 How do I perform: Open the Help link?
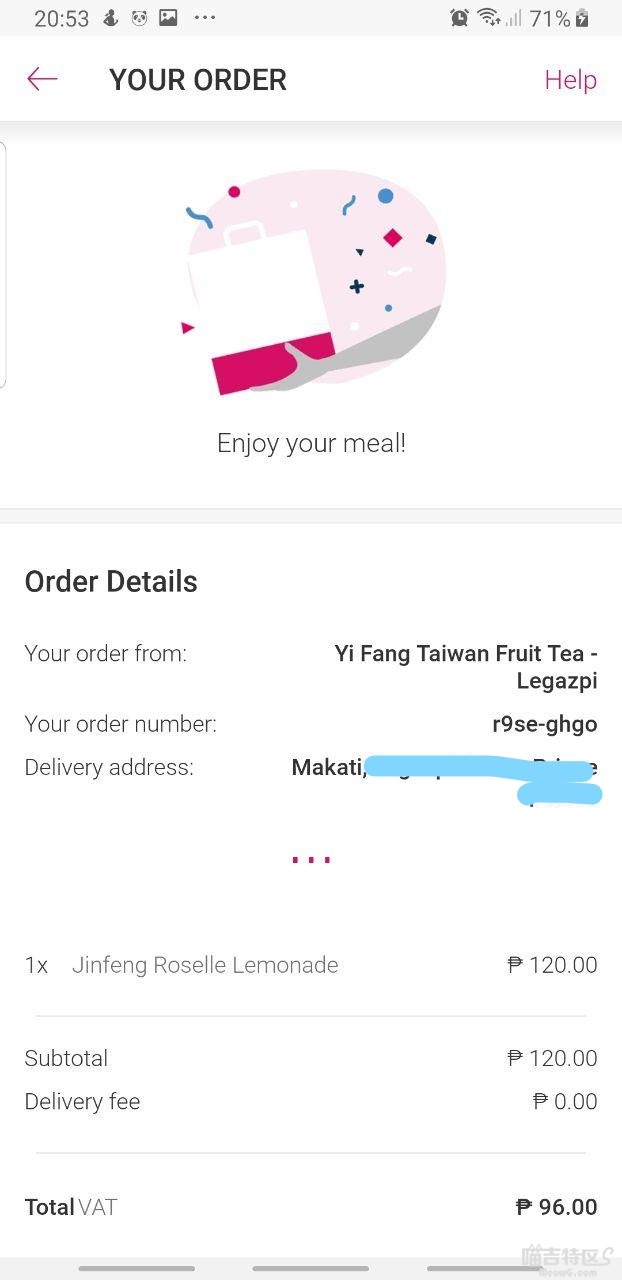pyautogui.click(x=570, y=80)
